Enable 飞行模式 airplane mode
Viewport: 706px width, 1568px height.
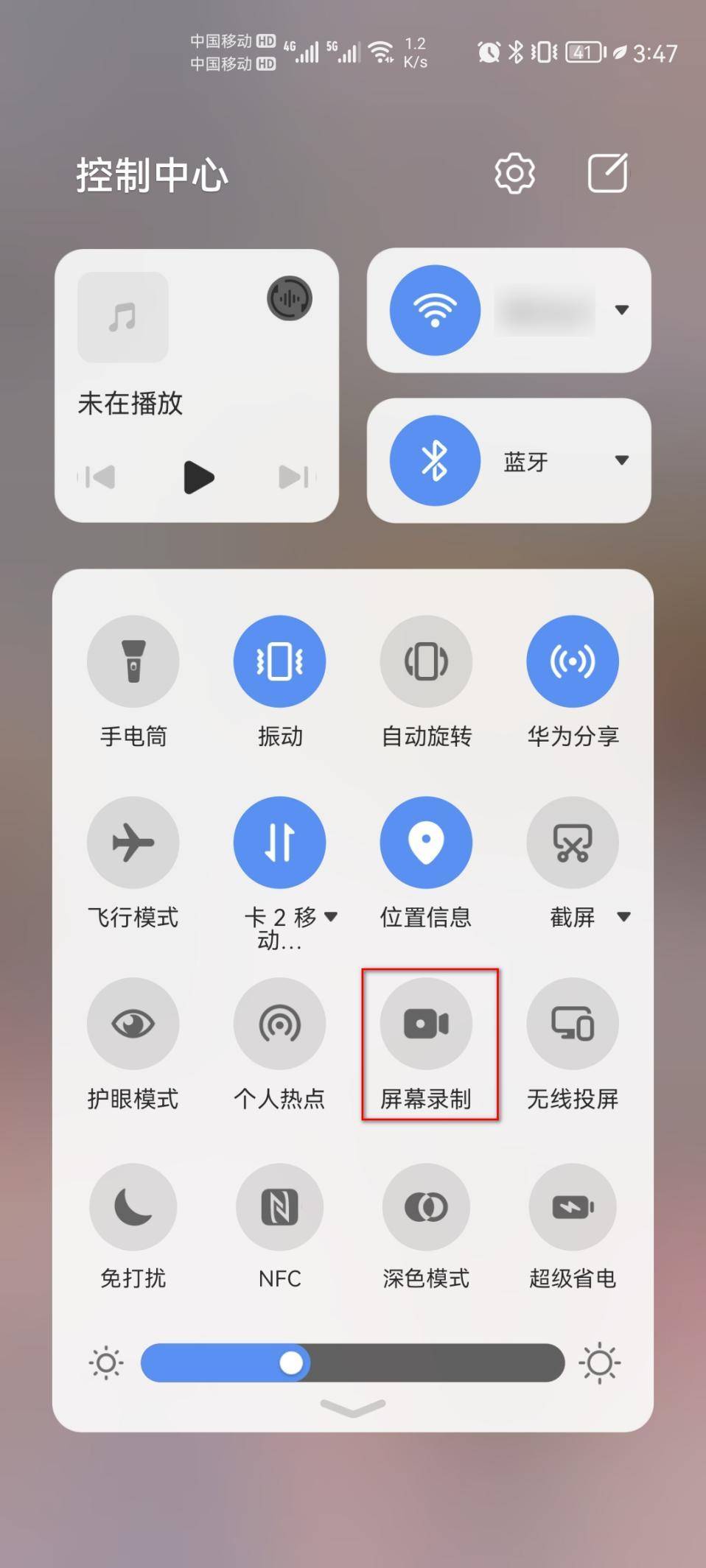(133, 842)
